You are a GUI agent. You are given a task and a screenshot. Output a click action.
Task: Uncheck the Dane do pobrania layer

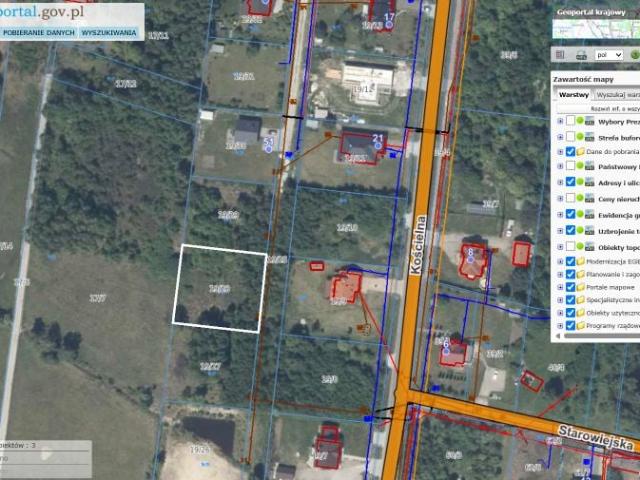click(570, 152)
